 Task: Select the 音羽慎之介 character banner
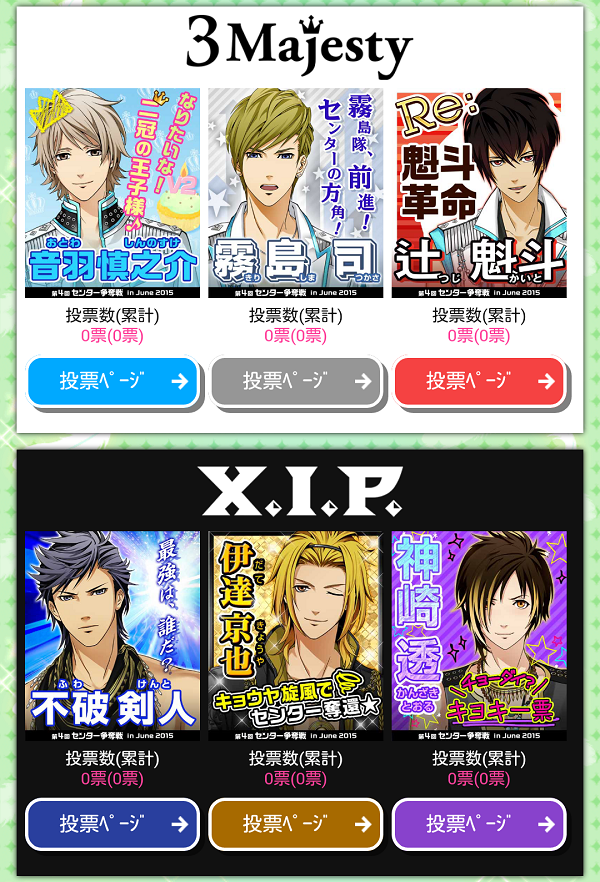click(x=112, y=193)
